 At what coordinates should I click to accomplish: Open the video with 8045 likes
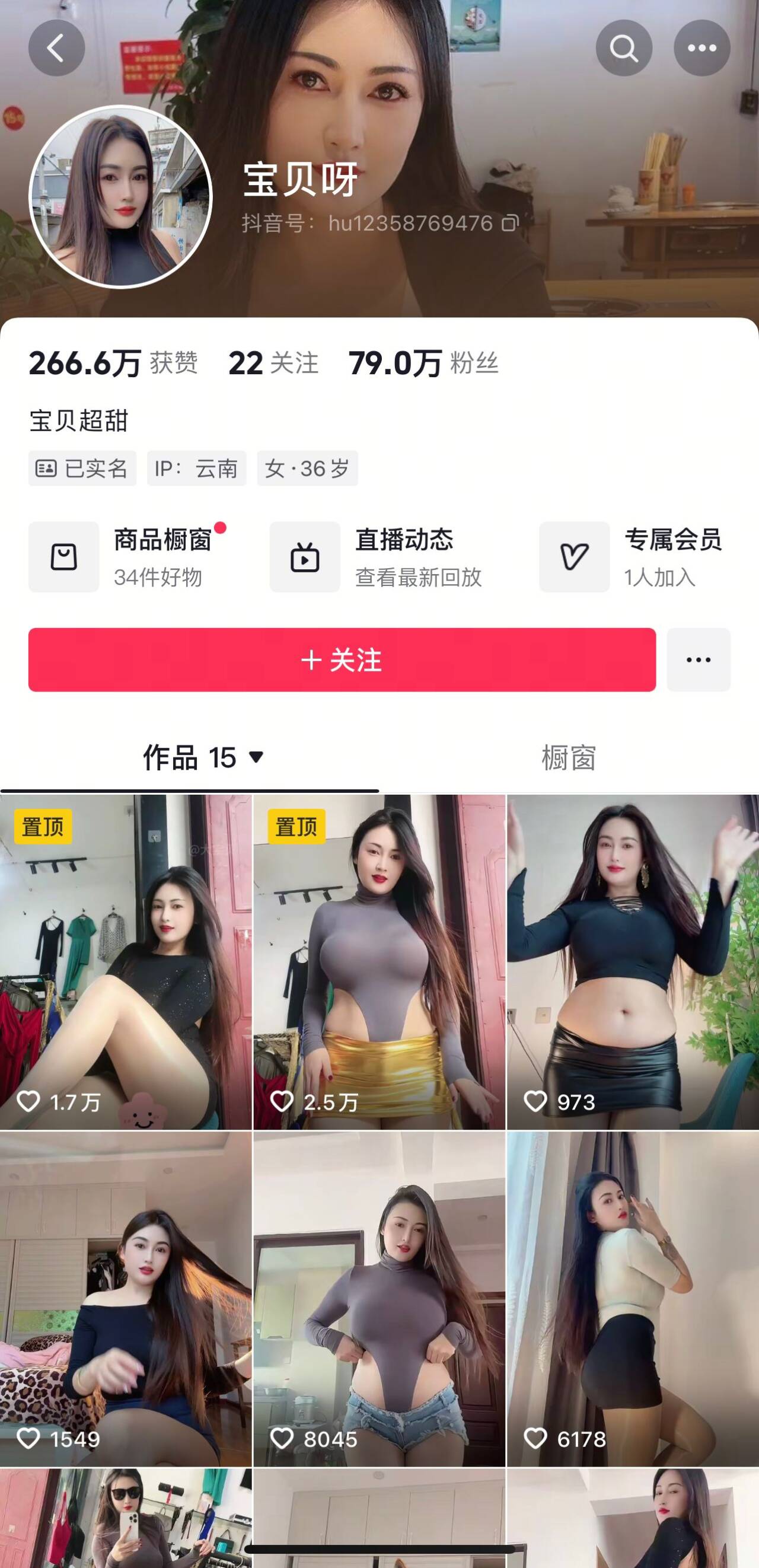(x=379, y=1299)
